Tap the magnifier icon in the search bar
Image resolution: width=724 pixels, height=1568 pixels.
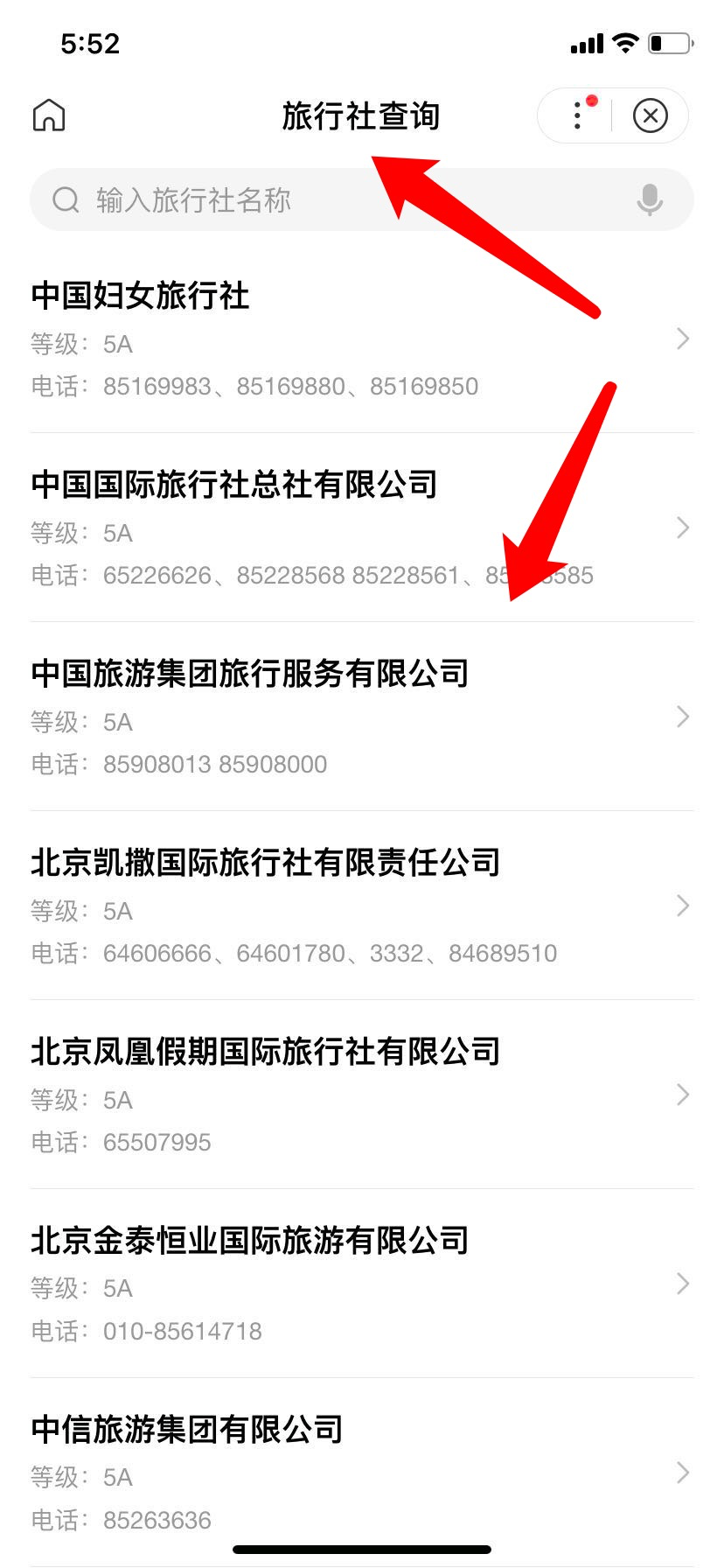click(66, 199)
